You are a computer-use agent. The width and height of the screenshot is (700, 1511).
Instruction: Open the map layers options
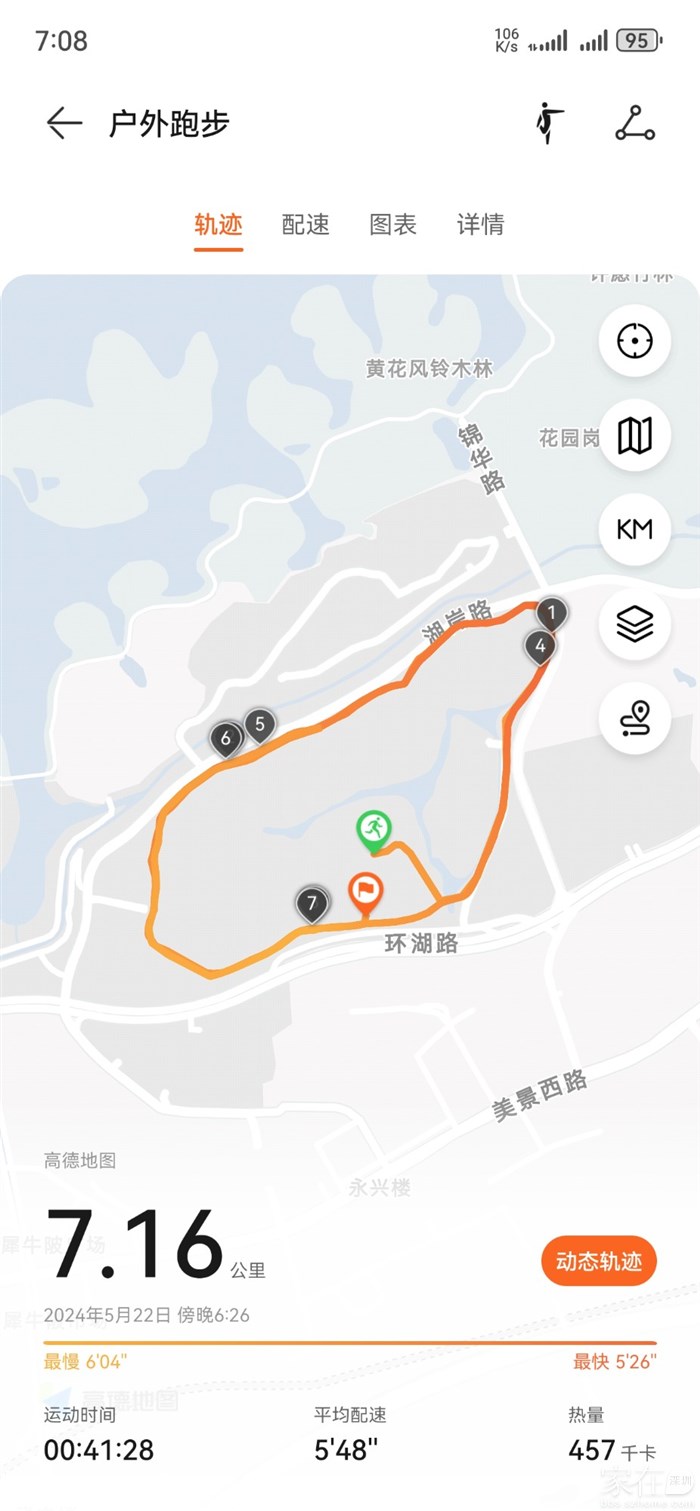pyautogui.click(x=634, y=623)
